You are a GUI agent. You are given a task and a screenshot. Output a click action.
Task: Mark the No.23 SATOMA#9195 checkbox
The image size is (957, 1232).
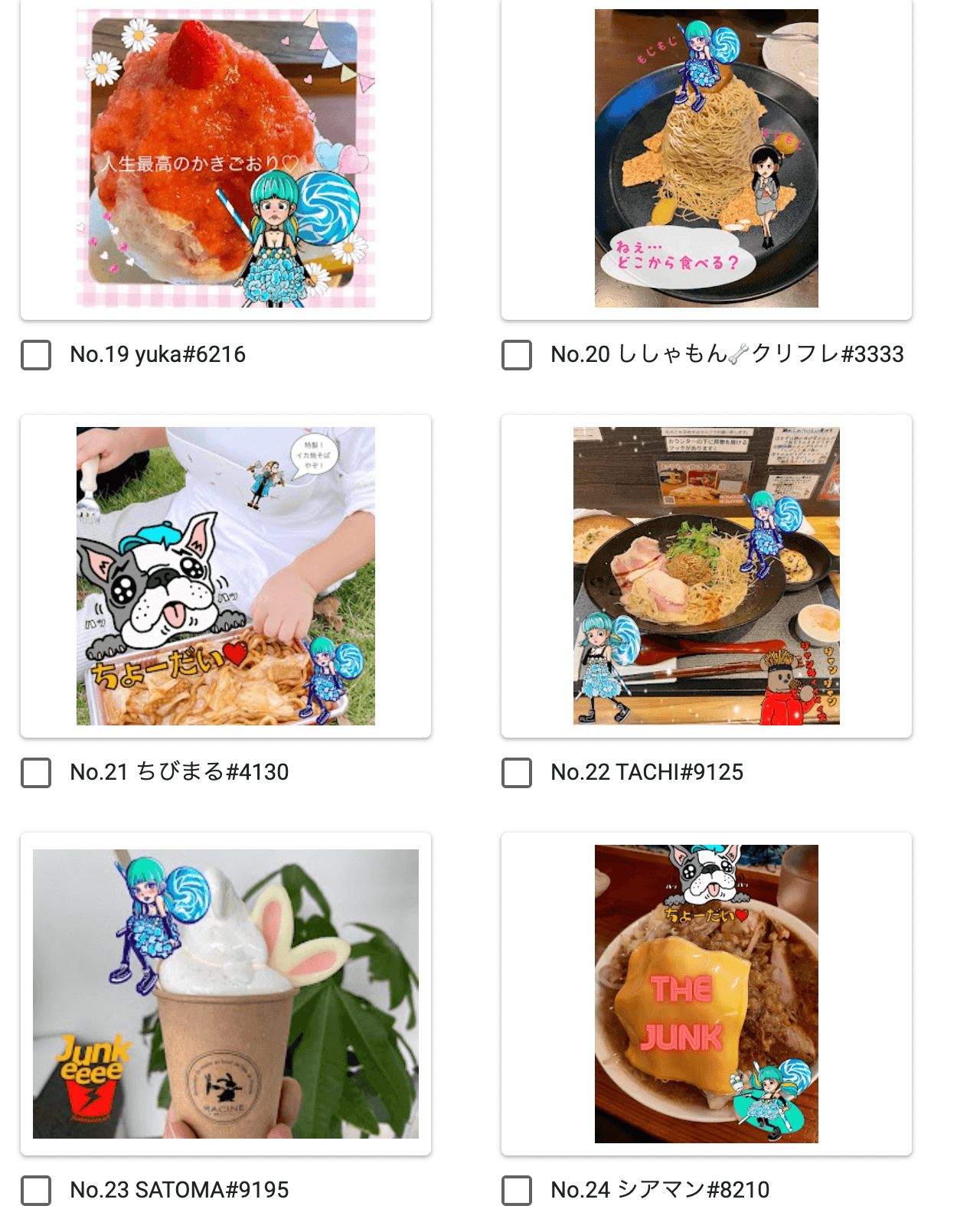36,1191
